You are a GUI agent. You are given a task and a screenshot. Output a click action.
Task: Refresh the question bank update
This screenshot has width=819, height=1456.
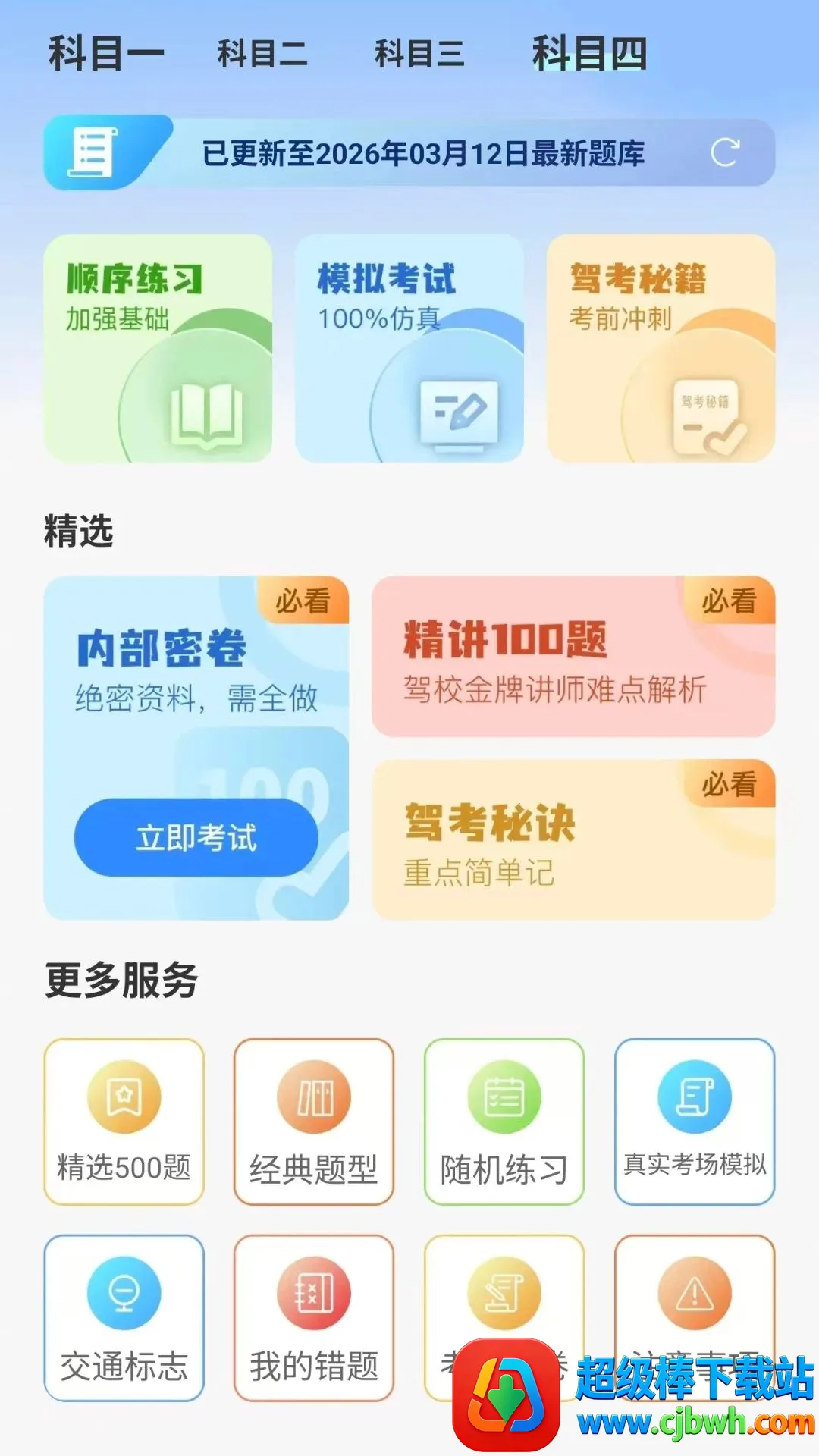(x=725, y=152)
